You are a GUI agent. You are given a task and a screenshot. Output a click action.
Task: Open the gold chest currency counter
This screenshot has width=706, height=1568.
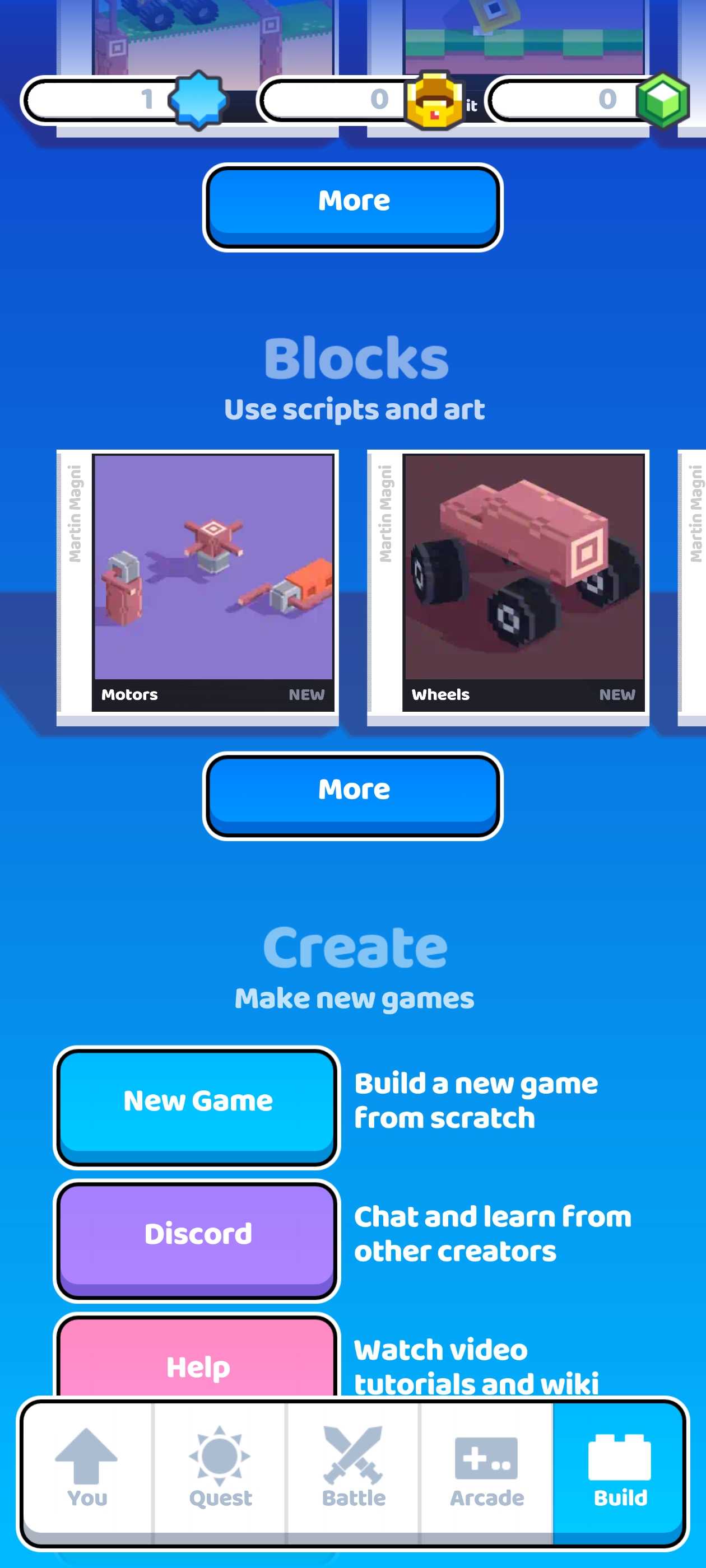pyautogui.click(x=359, y=100)
